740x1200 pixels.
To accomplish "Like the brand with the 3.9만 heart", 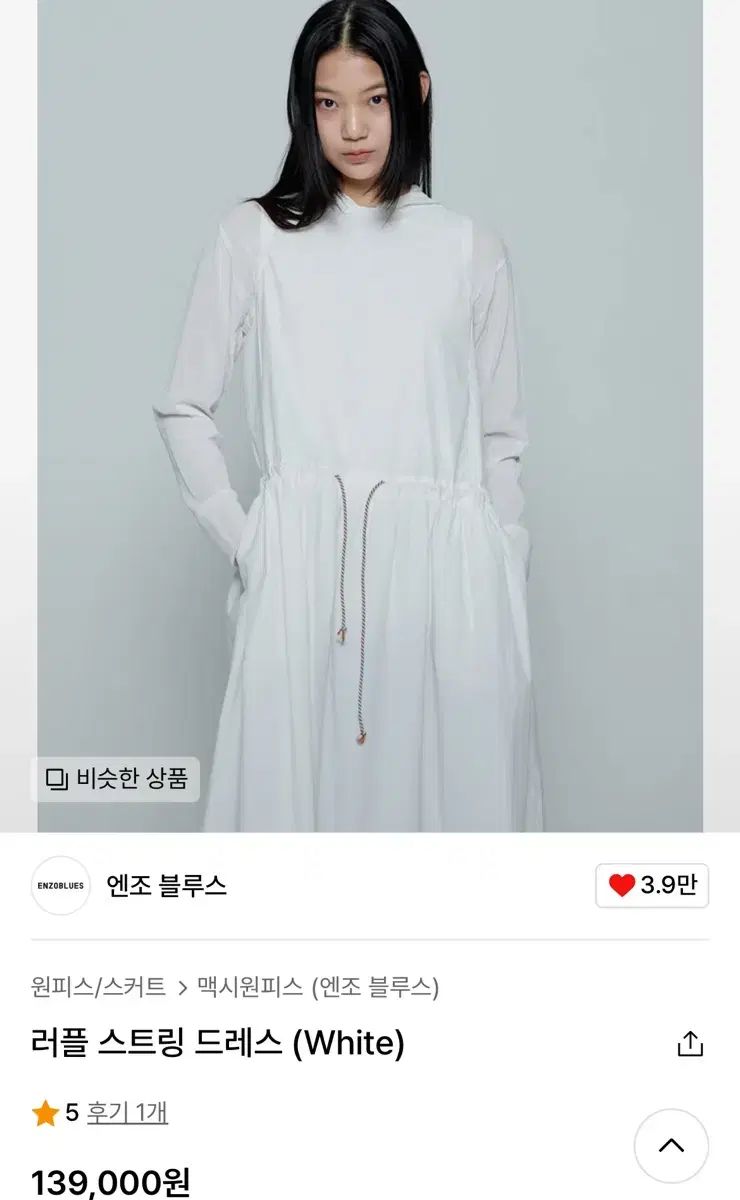I will click(652, 885).
